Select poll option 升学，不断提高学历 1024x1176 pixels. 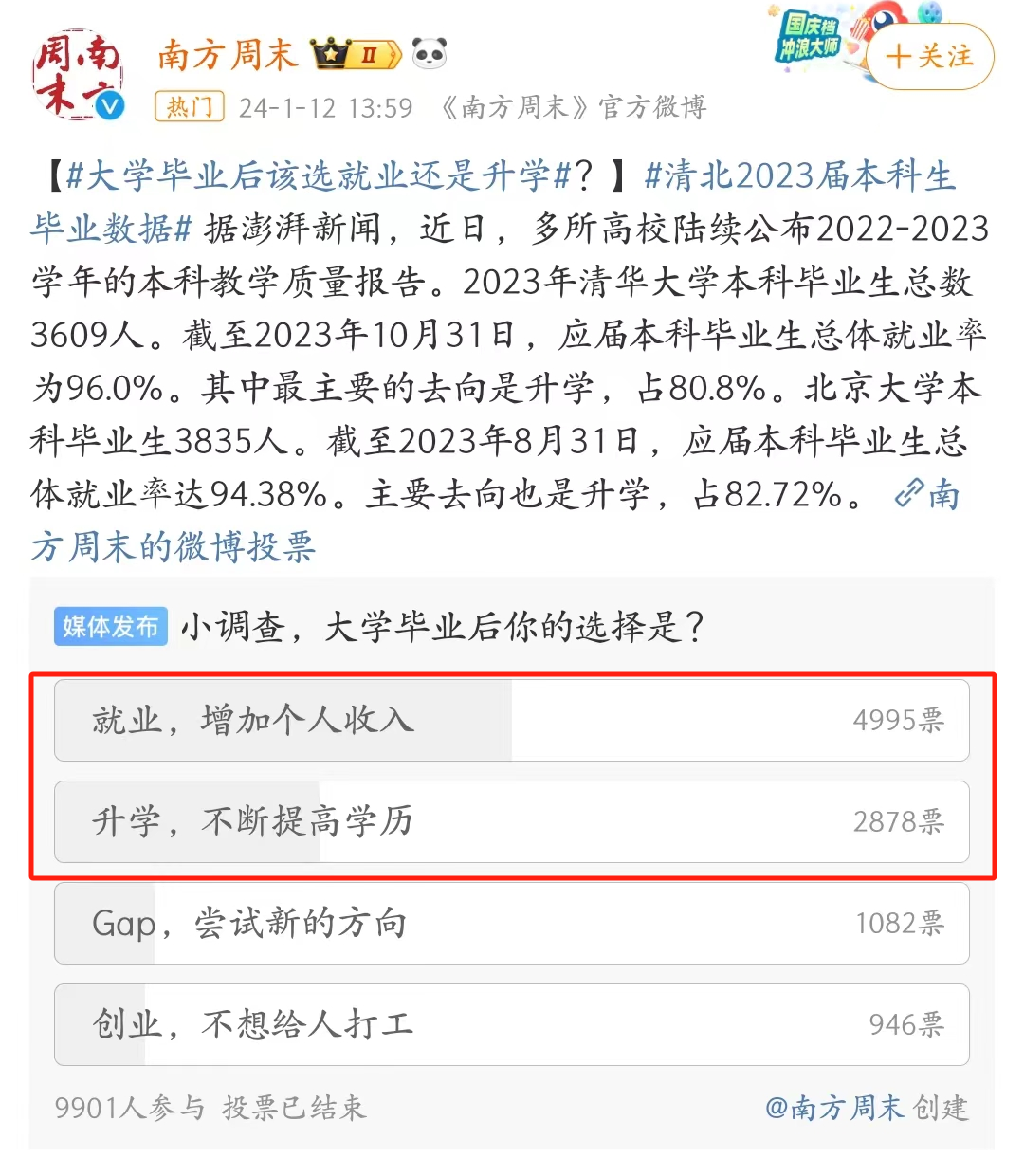pos(511,821)
